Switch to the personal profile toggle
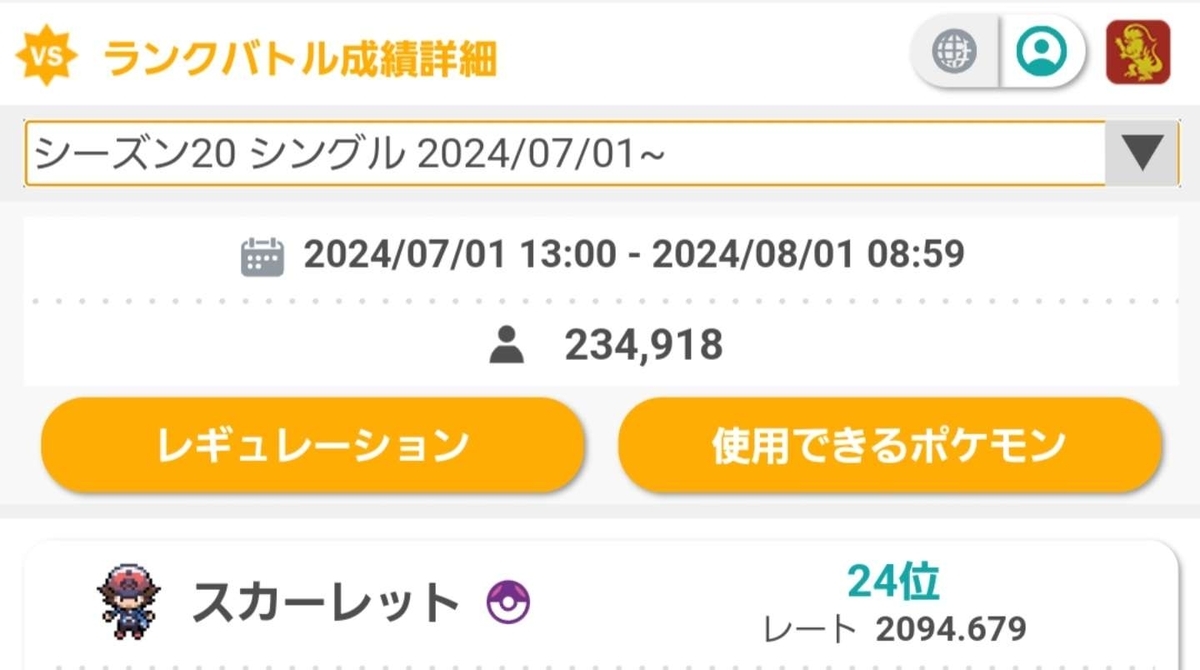 click(1041, 50)
